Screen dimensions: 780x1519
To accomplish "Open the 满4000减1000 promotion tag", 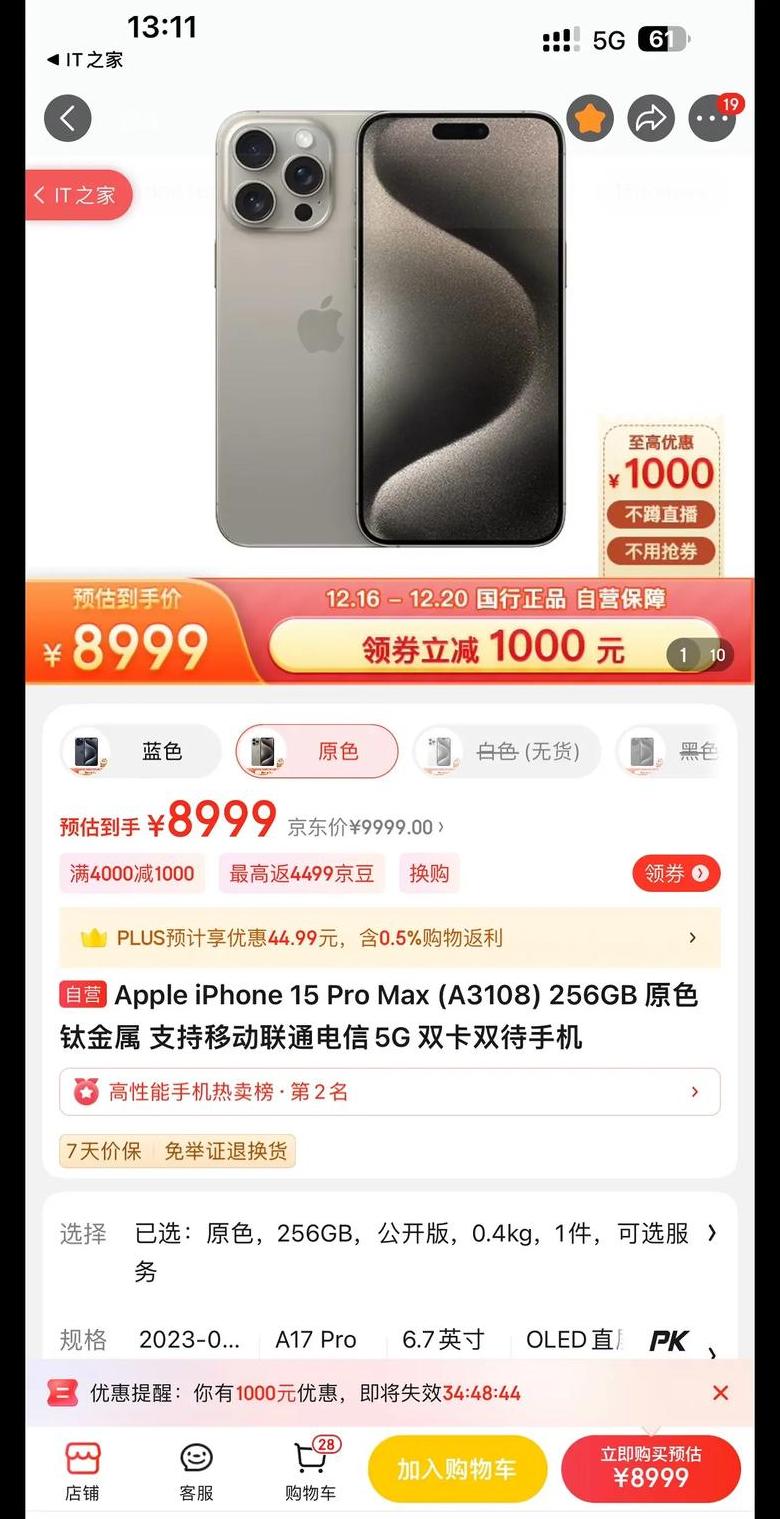I will point(132,873).
